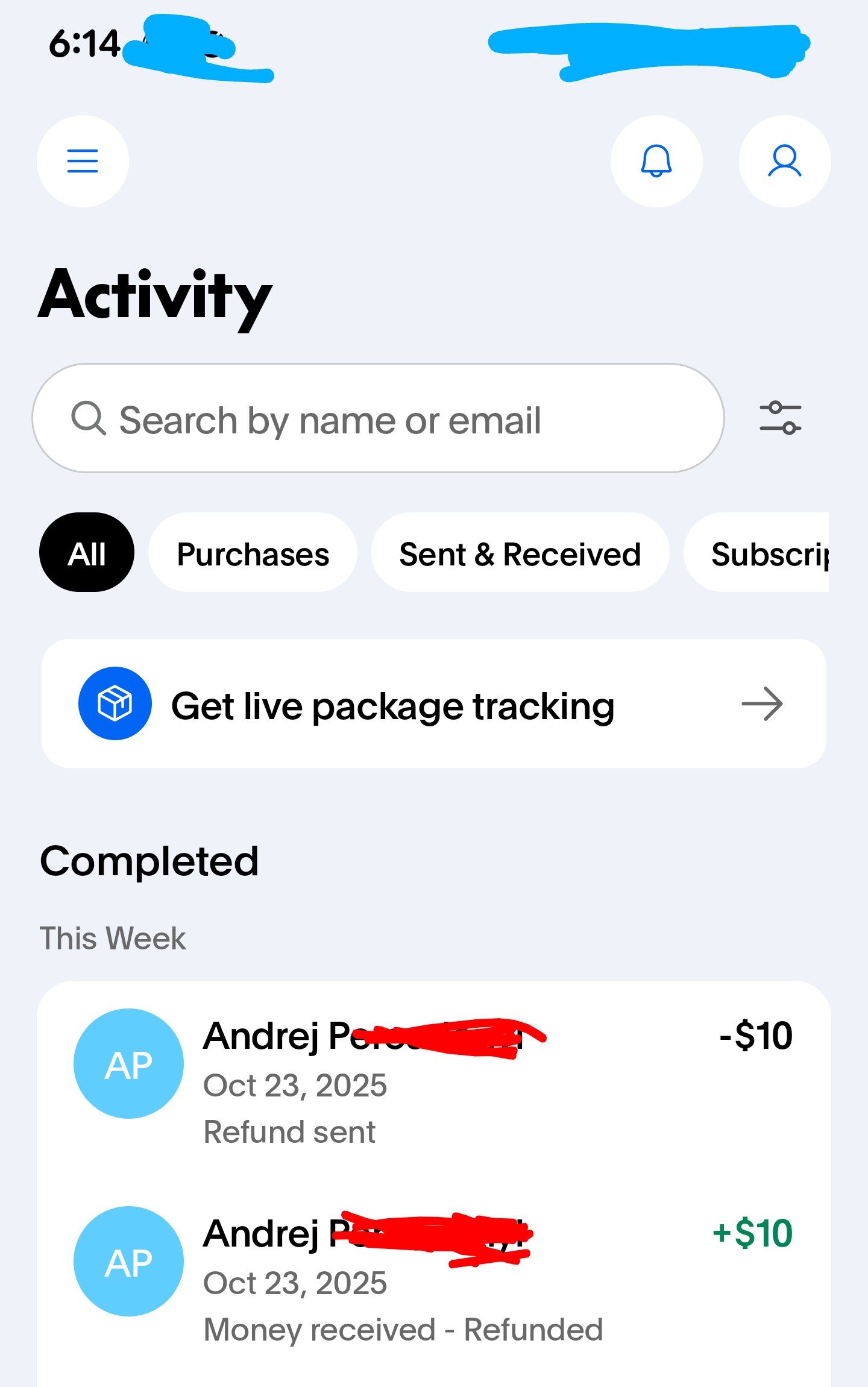Tap the search by name or email field
868x1387 pixels.
tap(378, 419)
